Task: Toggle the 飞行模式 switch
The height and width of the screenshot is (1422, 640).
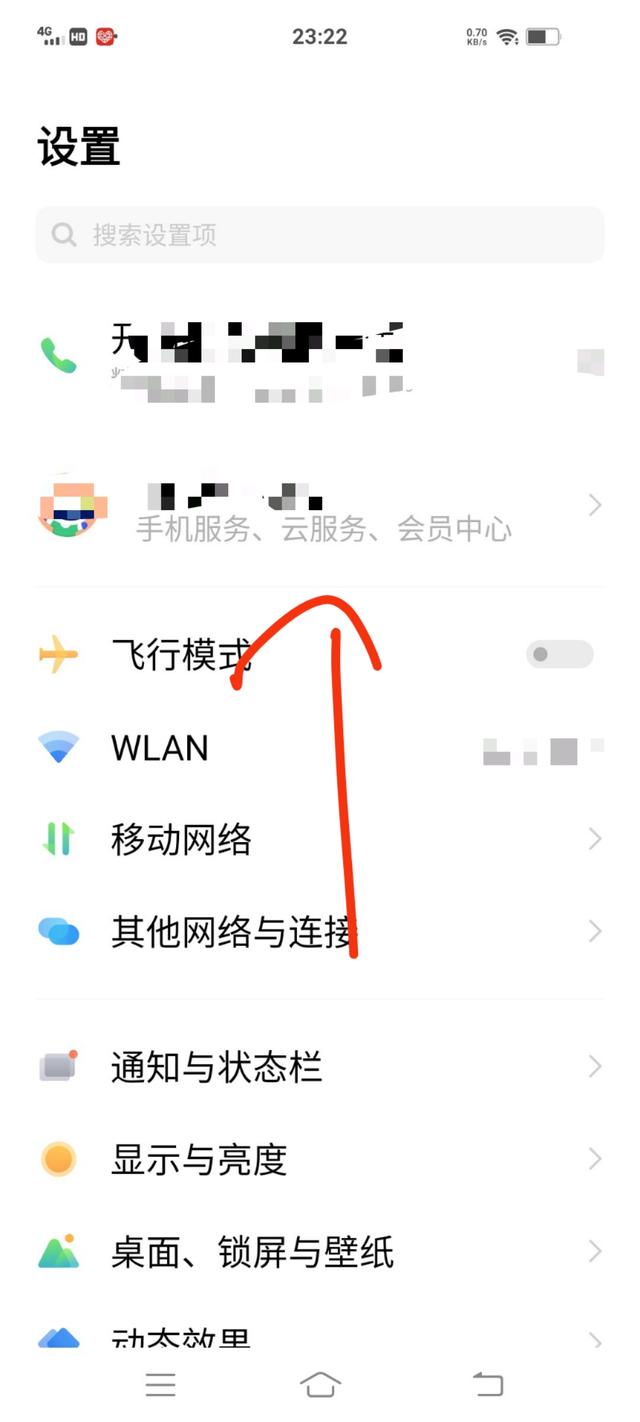Action: tap(559, 655)
